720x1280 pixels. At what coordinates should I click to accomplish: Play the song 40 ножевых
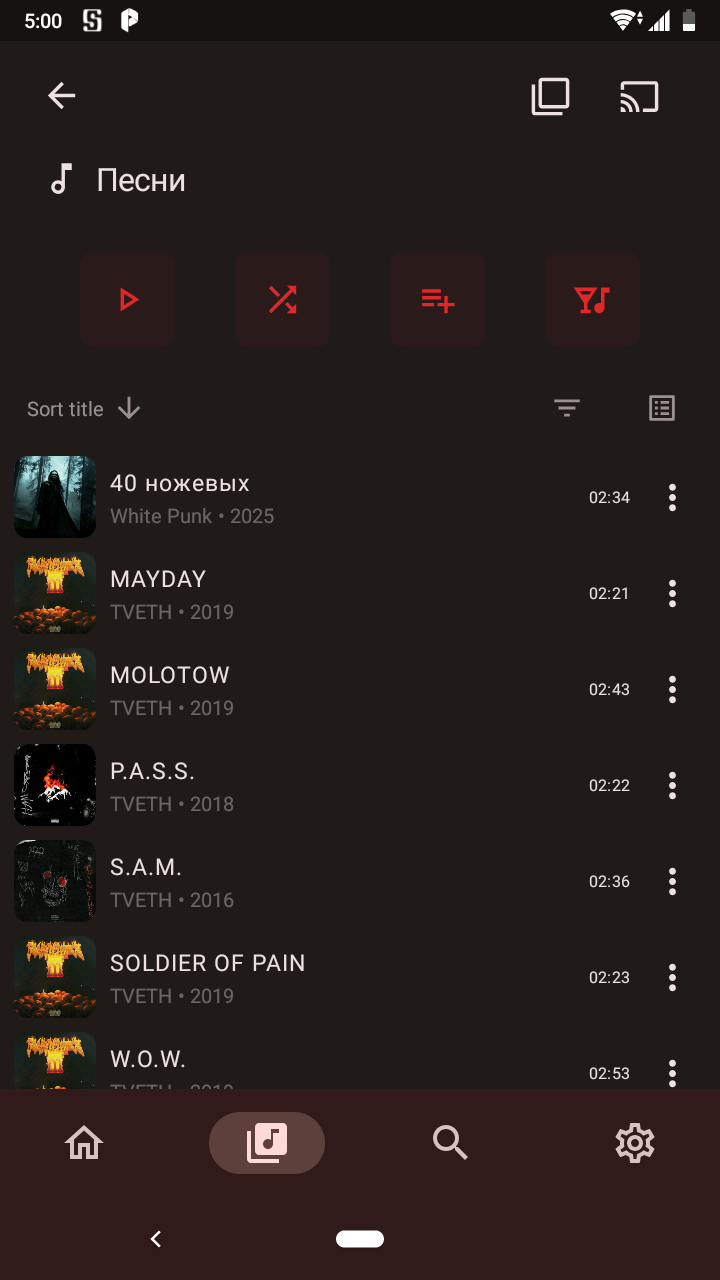[300, 497]
